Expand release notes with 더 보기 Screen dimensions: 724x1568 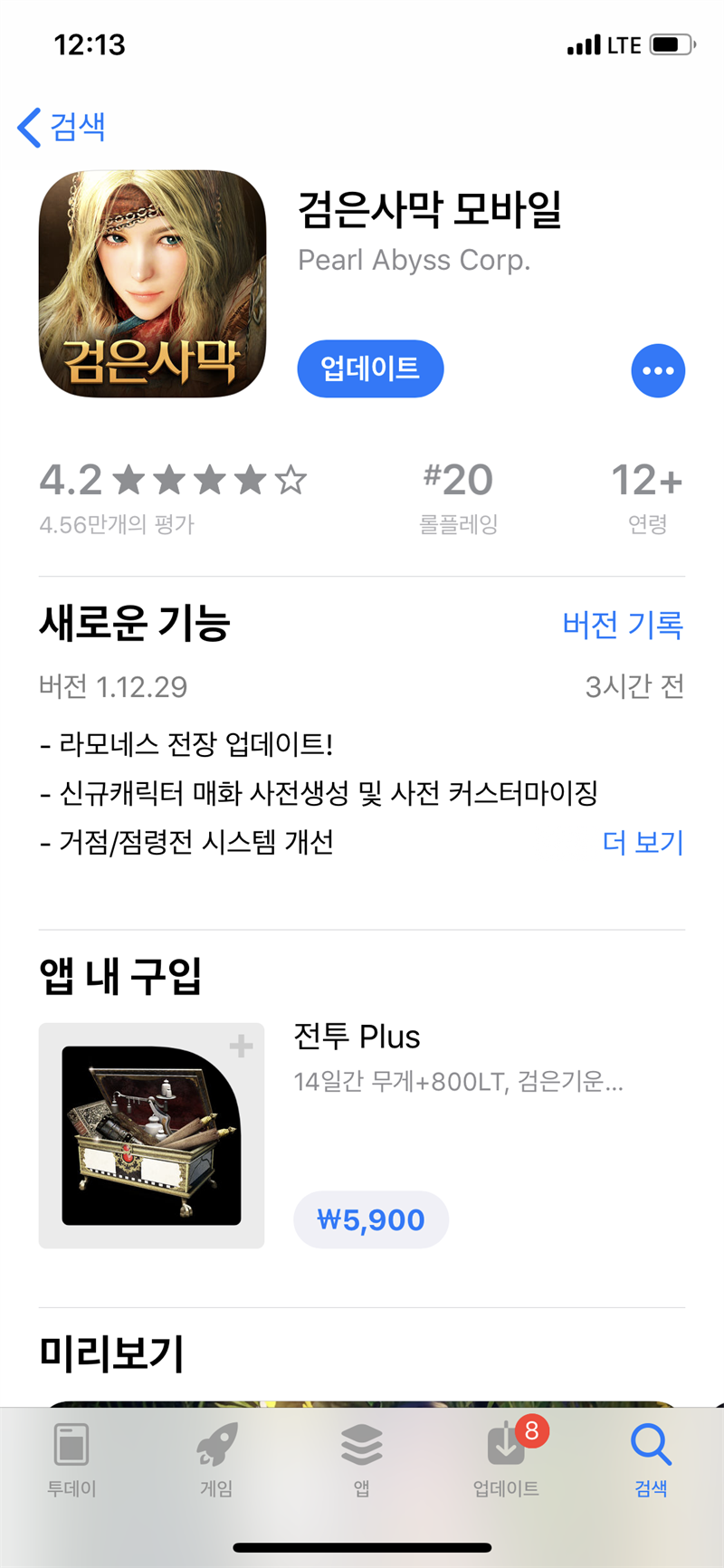coord(643,843)
